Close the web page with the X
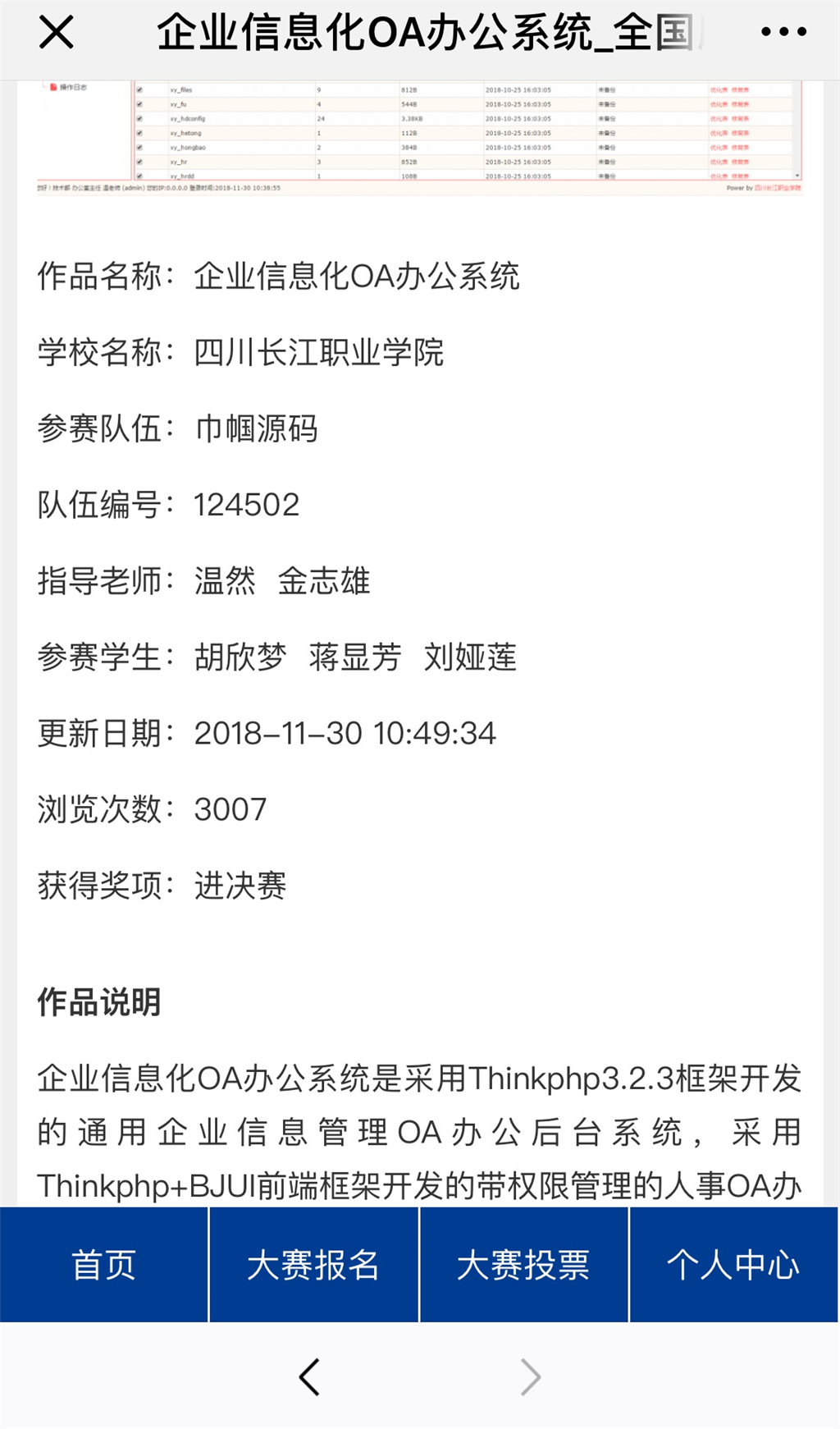This screenshot has height=1429, width=840. click(x=57, y=33)
